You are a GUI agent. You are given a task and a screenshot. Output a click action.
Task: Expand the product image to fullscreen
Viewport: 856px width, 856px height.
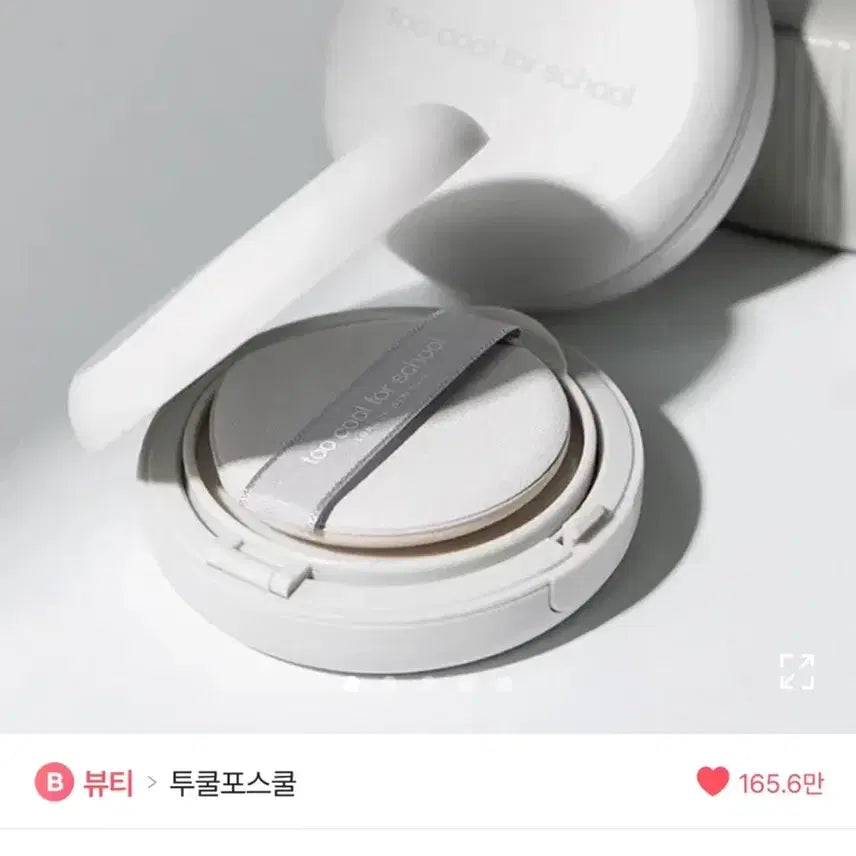coord(796,672)
